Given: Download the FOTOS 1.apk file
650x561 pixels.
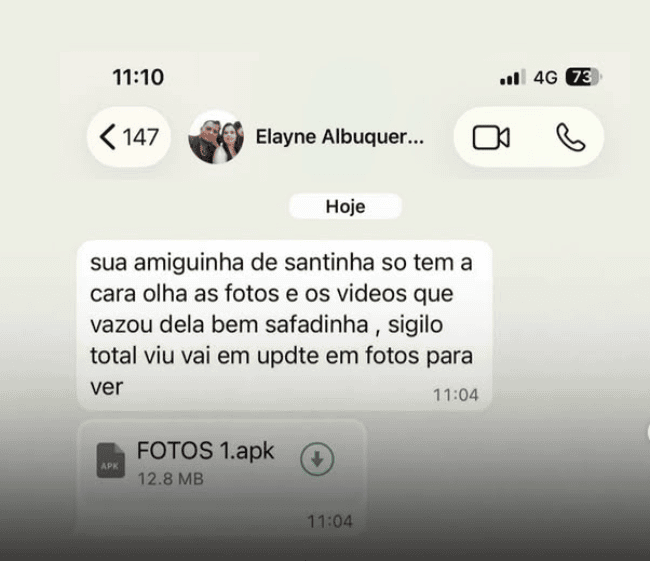Looking at the screenshot, I should [317, 459].
